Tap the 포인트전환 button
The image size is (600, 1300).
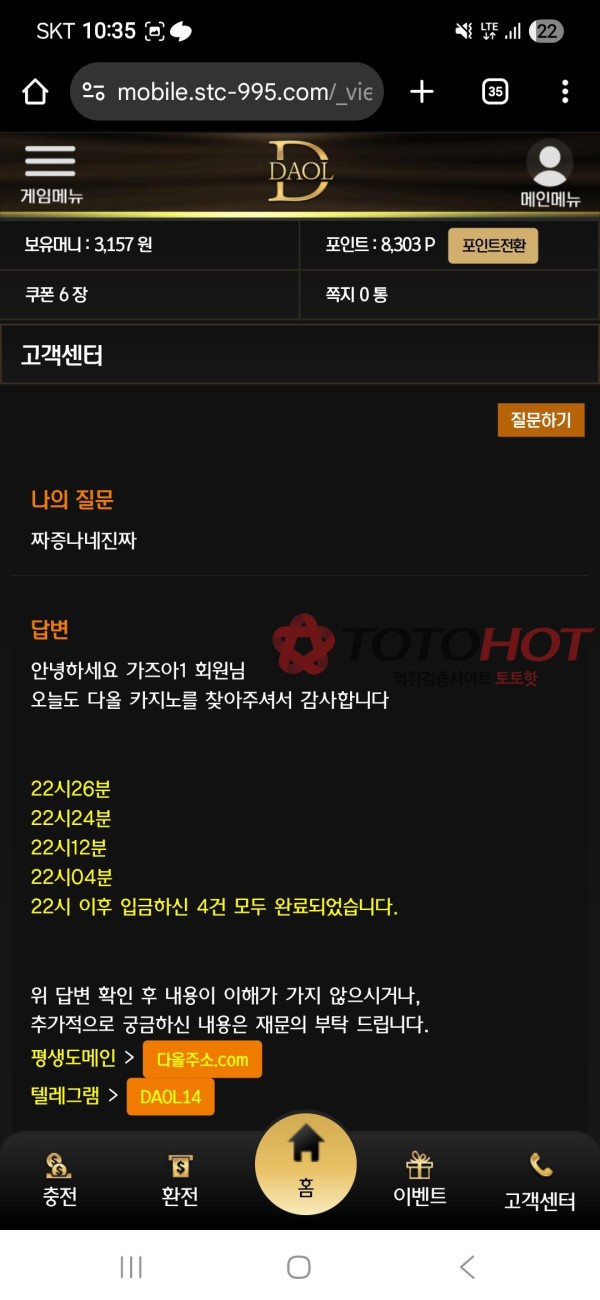tap(492, 245)
